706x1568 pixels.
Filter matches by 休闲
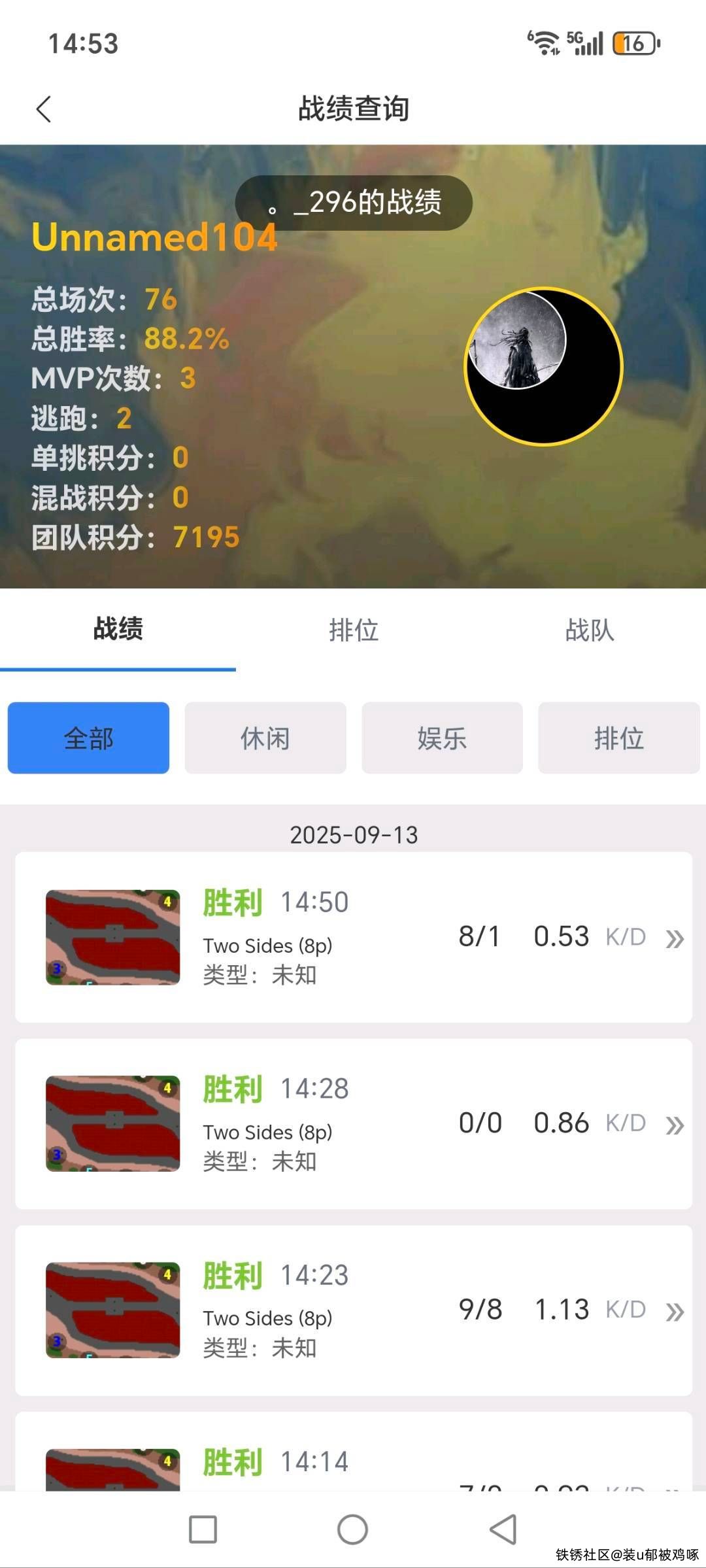tap(265, 738)
